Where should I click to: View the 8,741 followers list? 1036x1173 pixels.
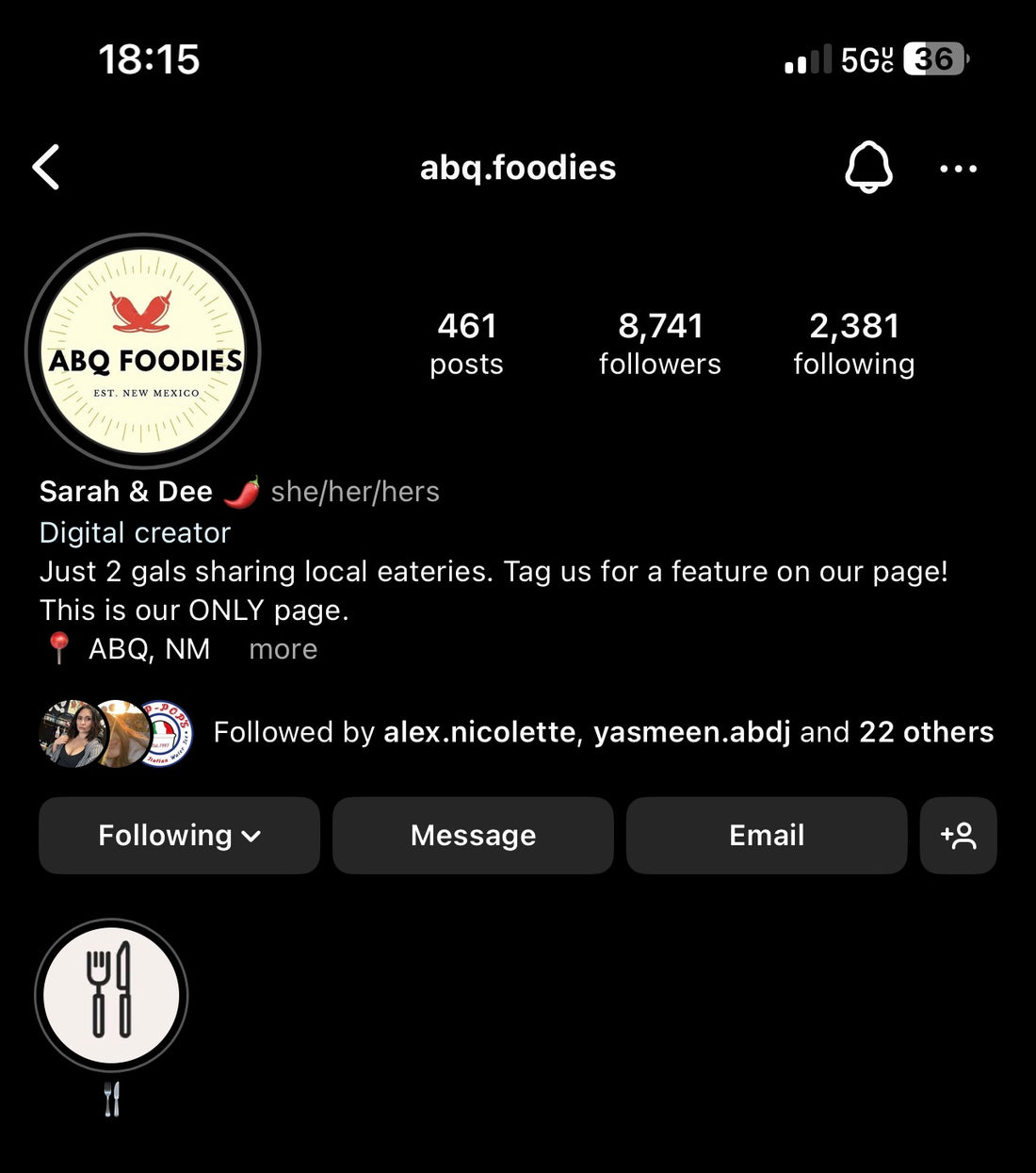point(659,343)
